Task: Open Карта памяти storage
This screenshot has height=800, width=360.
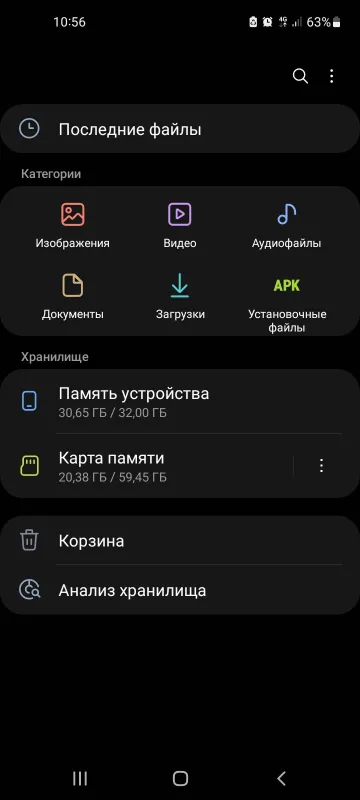Action: tap(147, 466)
